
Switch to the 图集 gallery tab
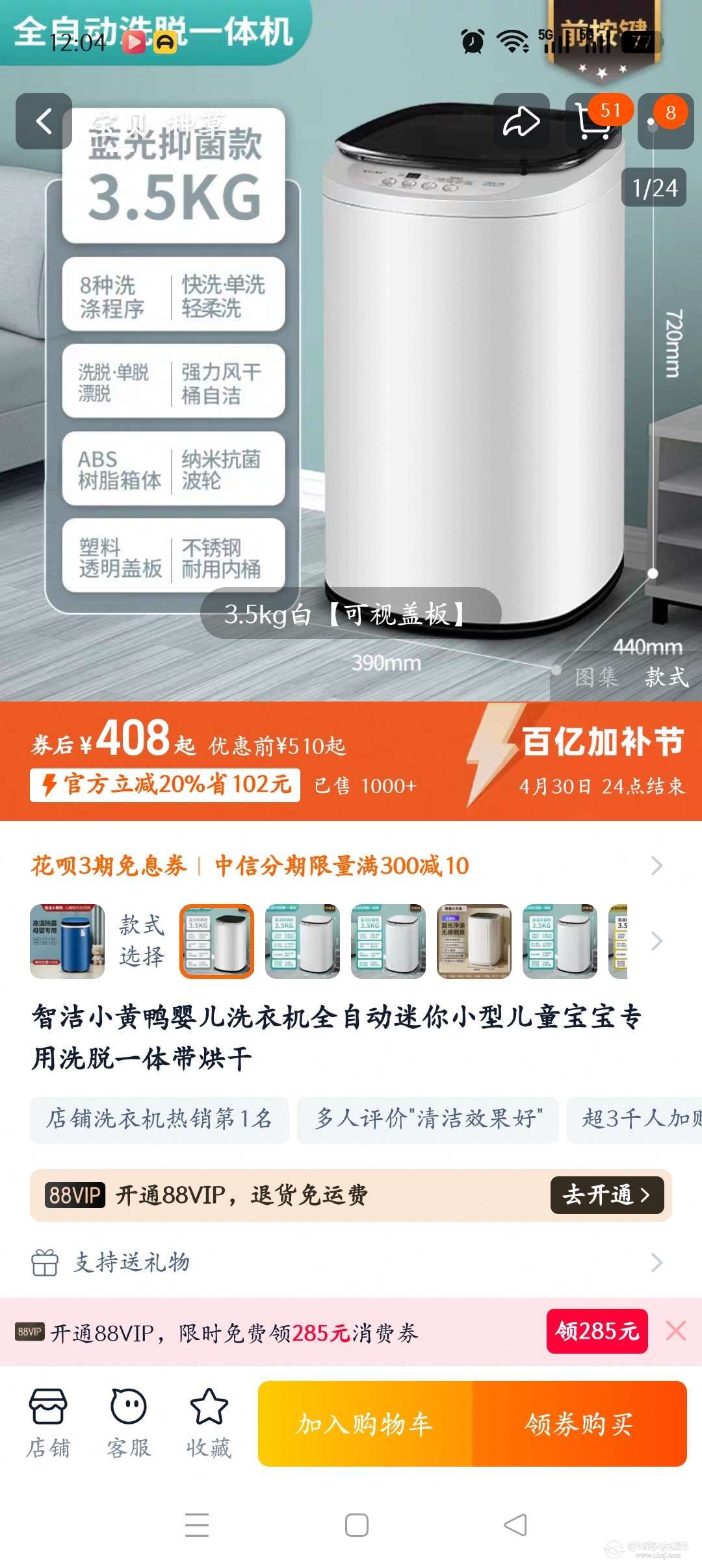[596, 677]
